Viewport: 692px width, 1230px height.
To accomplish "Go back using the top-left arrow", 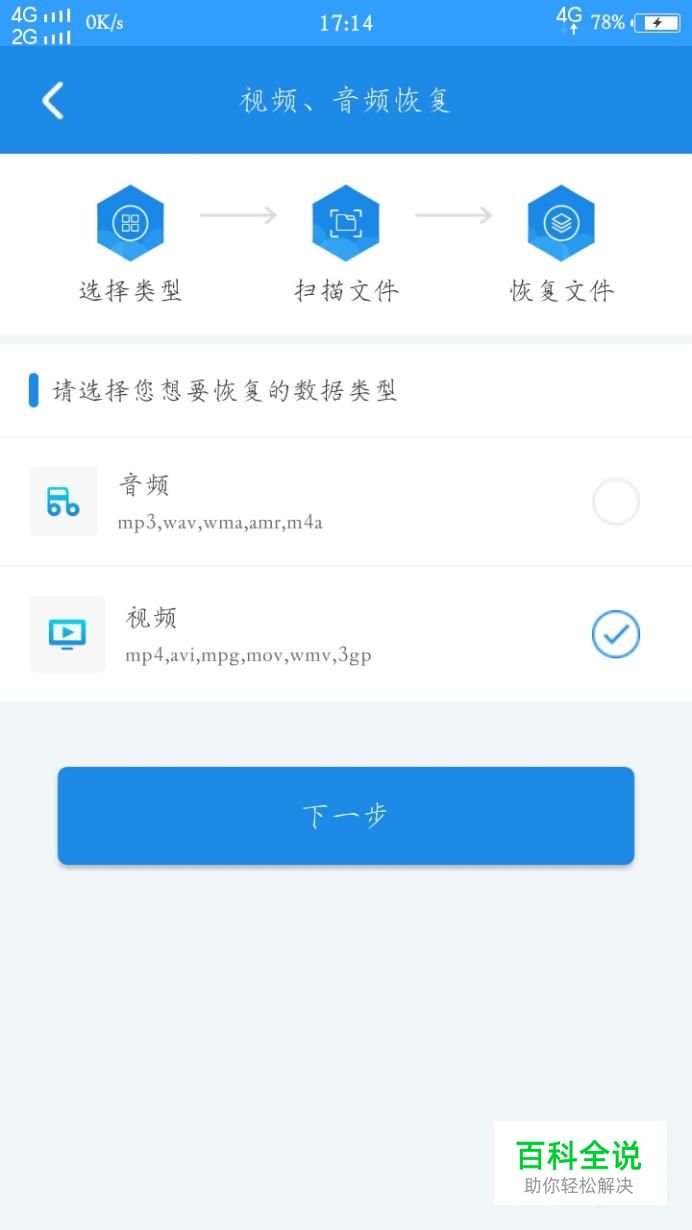I will (53, 100).
